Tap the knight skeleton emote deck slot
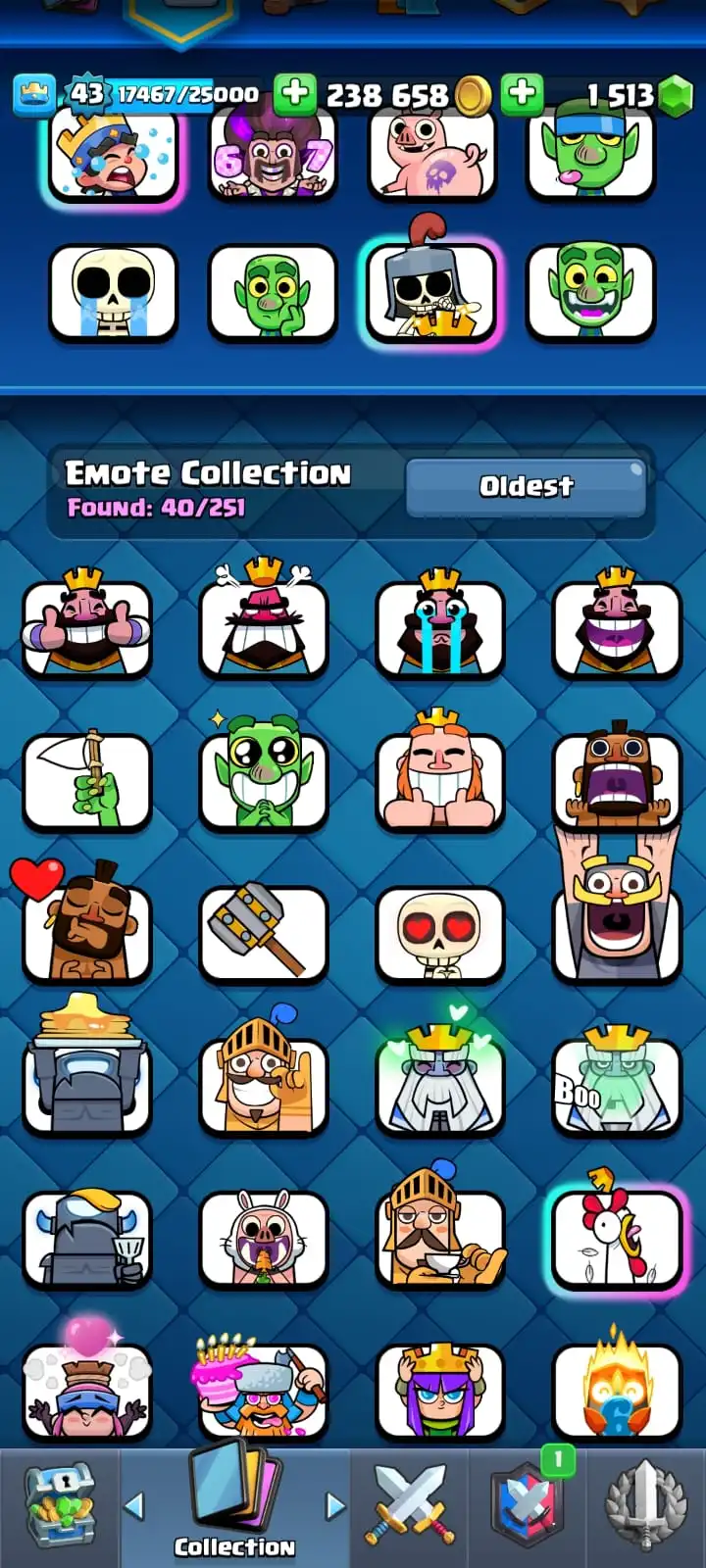The image size is (706, 1568). [431, 292]
